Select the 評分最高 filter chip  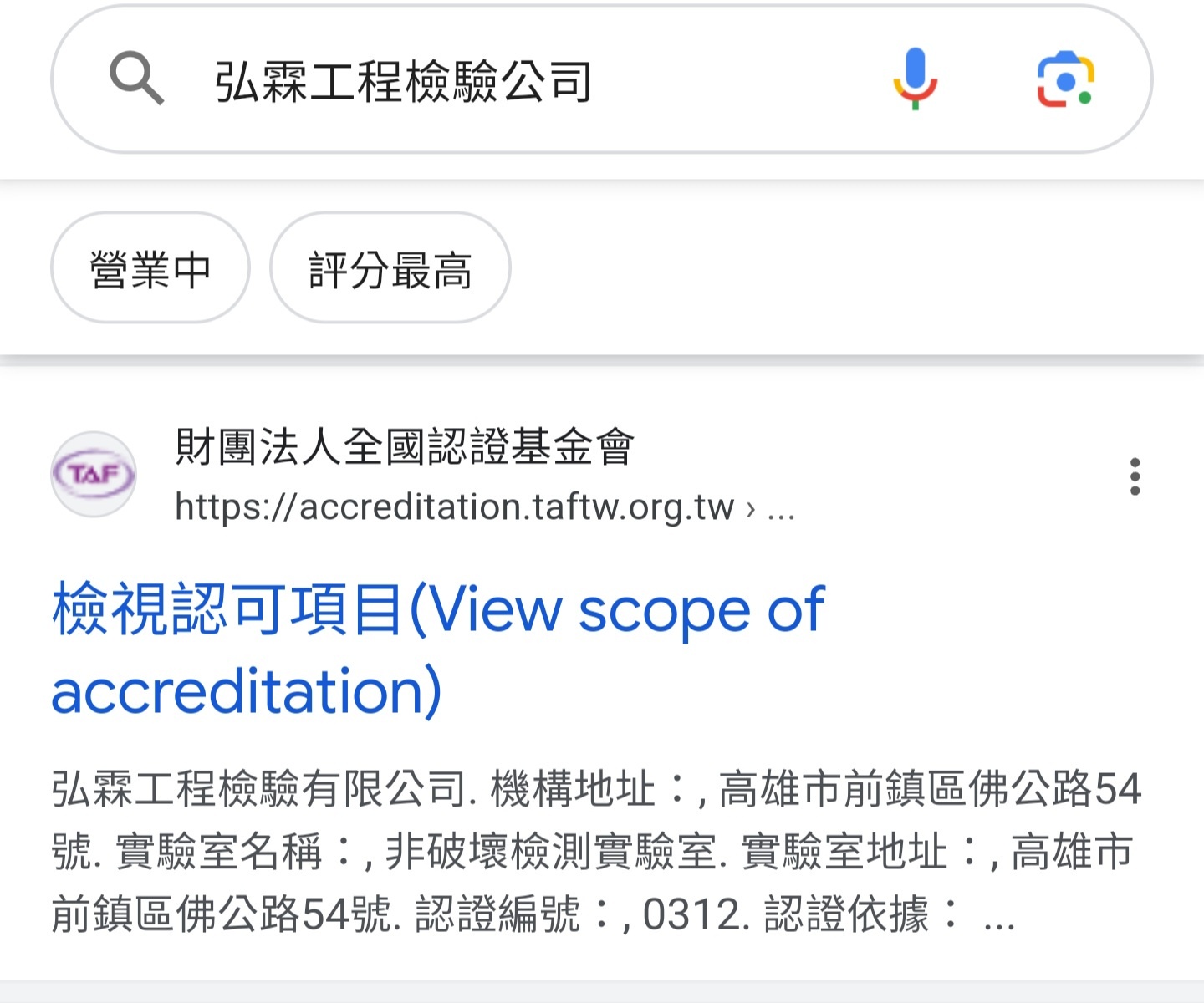coord(390,268)
